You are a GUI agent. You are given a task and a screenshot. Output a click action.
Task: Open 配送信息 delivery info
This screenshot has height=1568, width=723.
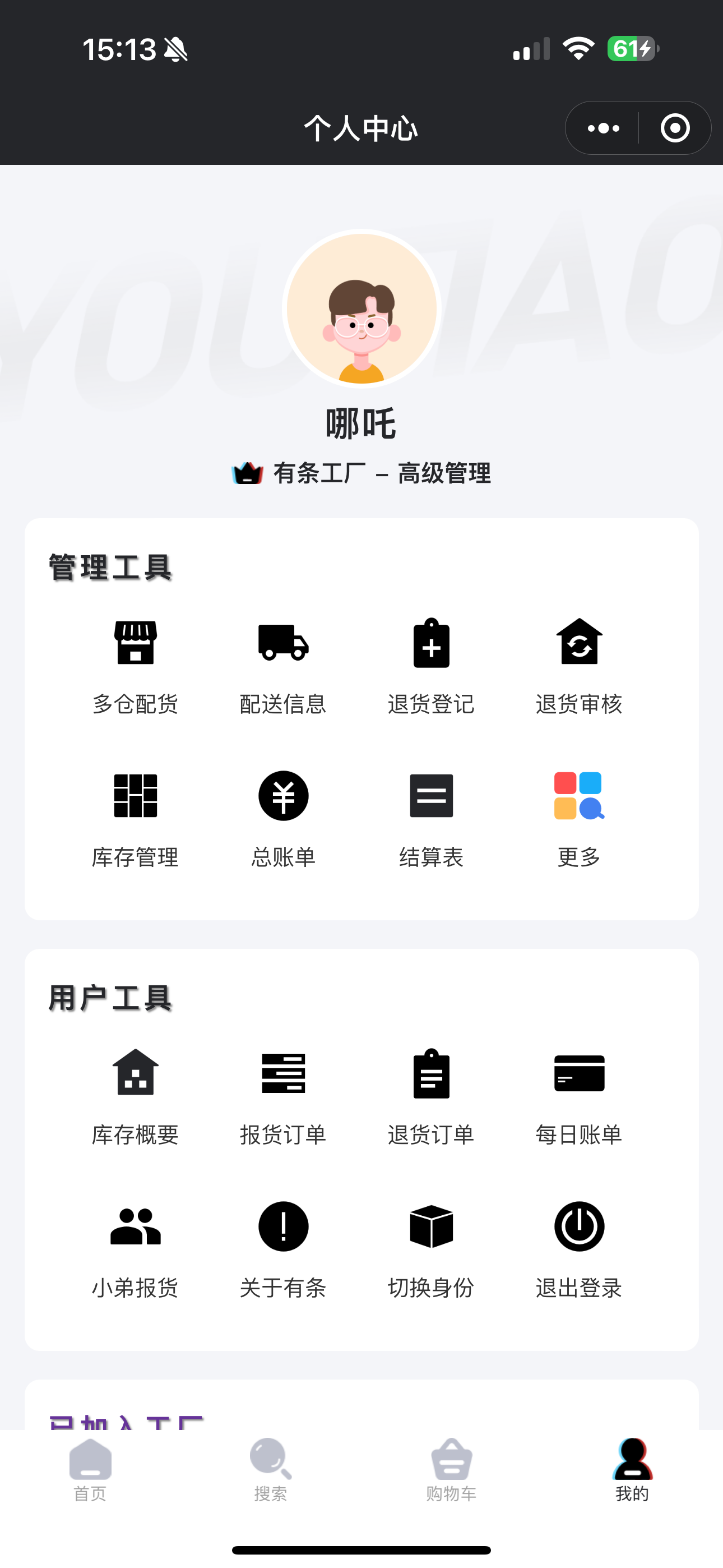[x=283, y=666]
